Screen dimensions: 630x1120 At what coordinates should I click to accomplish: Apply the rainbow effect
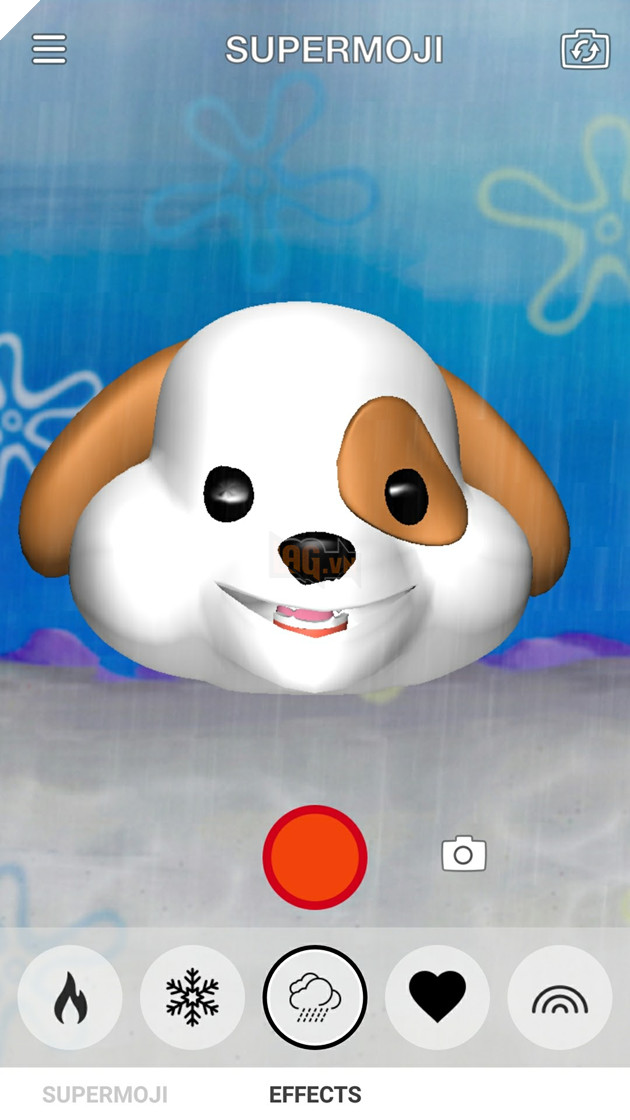click(x=559, y=997)
